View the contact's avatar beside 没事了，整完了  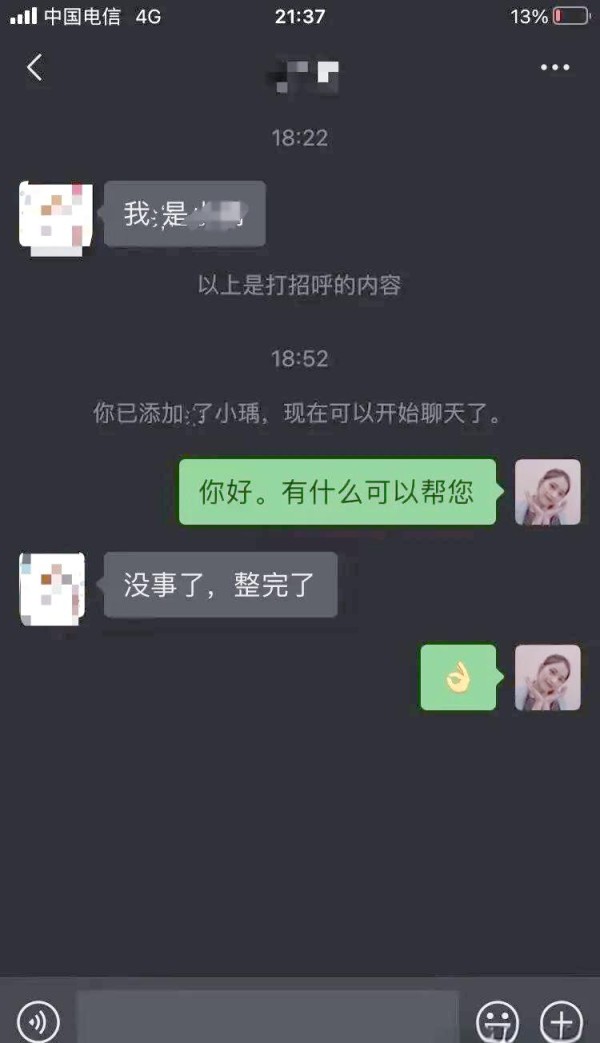(x=52, y=588)
